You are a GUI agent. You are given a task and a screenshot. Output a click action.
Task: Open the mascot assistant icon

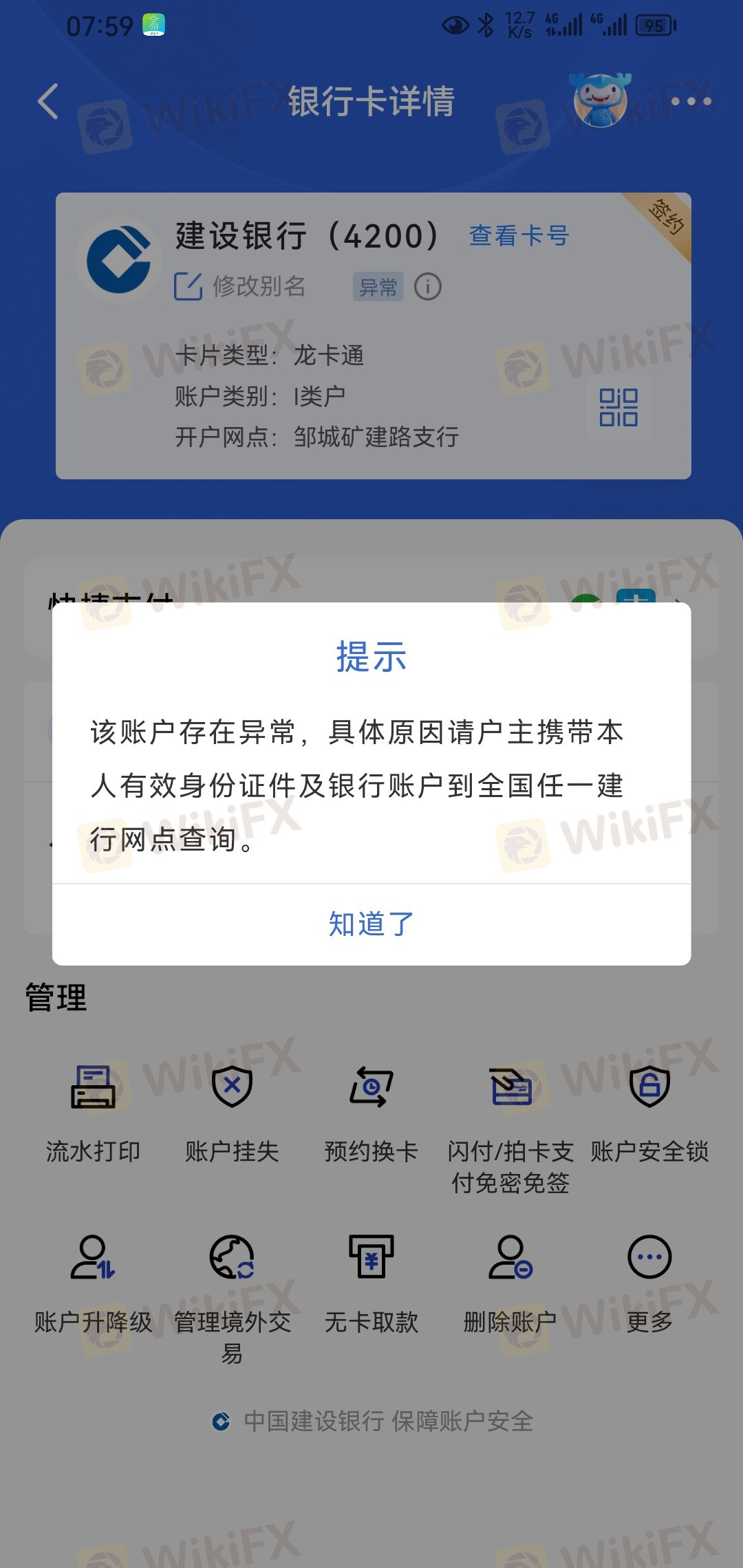coord(601,100)
